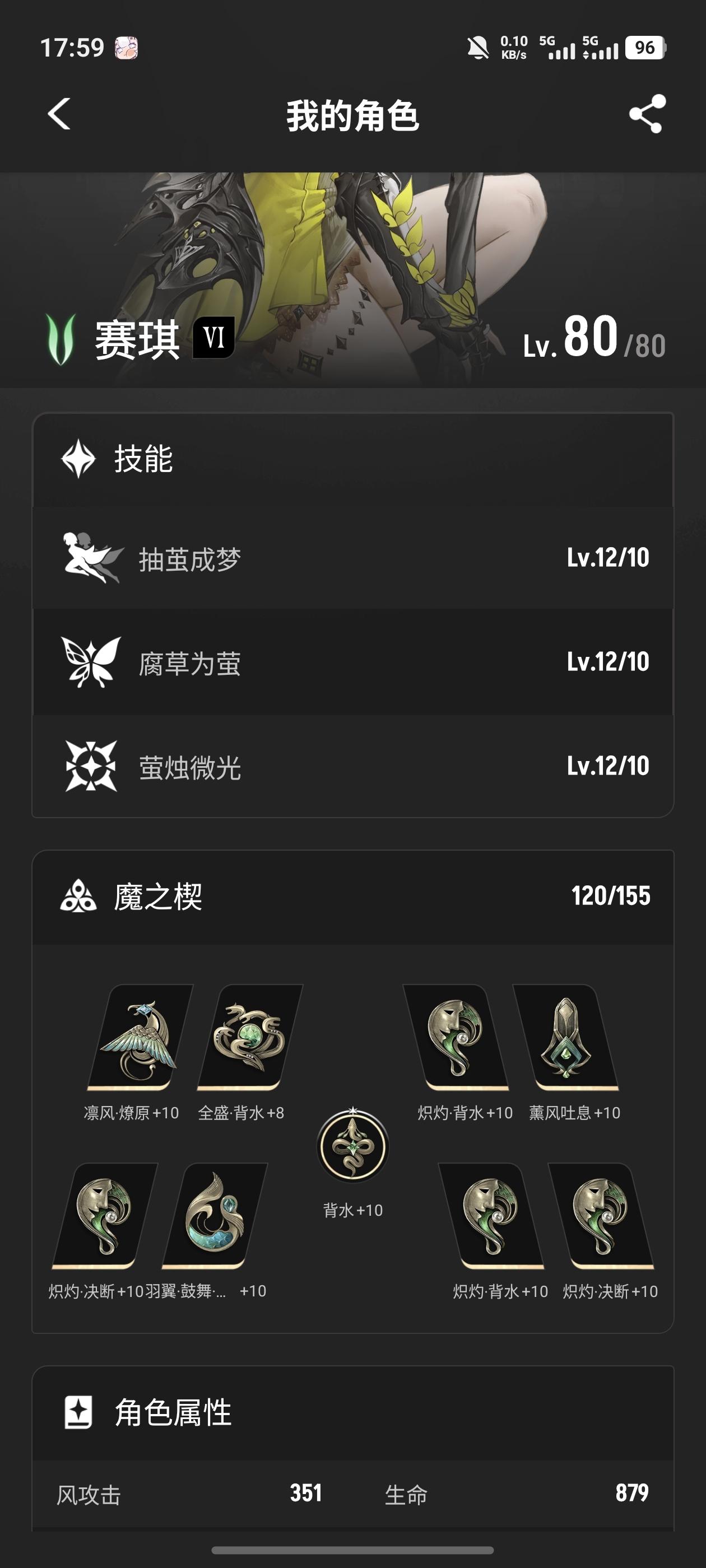The height and width of the screenshot is (1568, 706).
Task: Select the 萤烛微光 skill row
Action: [x=352, y=766]
